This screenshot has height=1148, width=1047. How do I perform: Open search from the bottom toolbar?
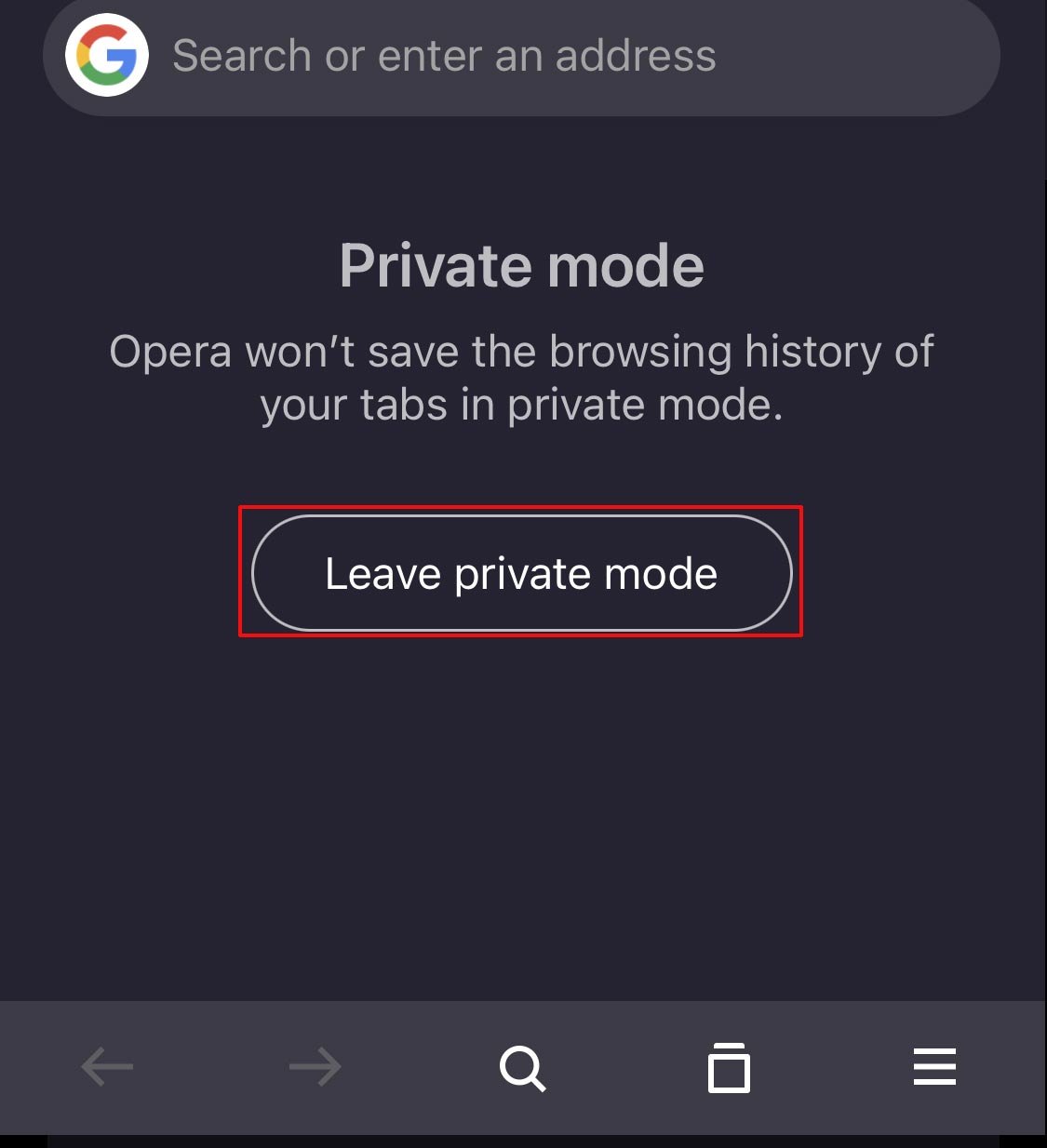tap(522, 1067)
